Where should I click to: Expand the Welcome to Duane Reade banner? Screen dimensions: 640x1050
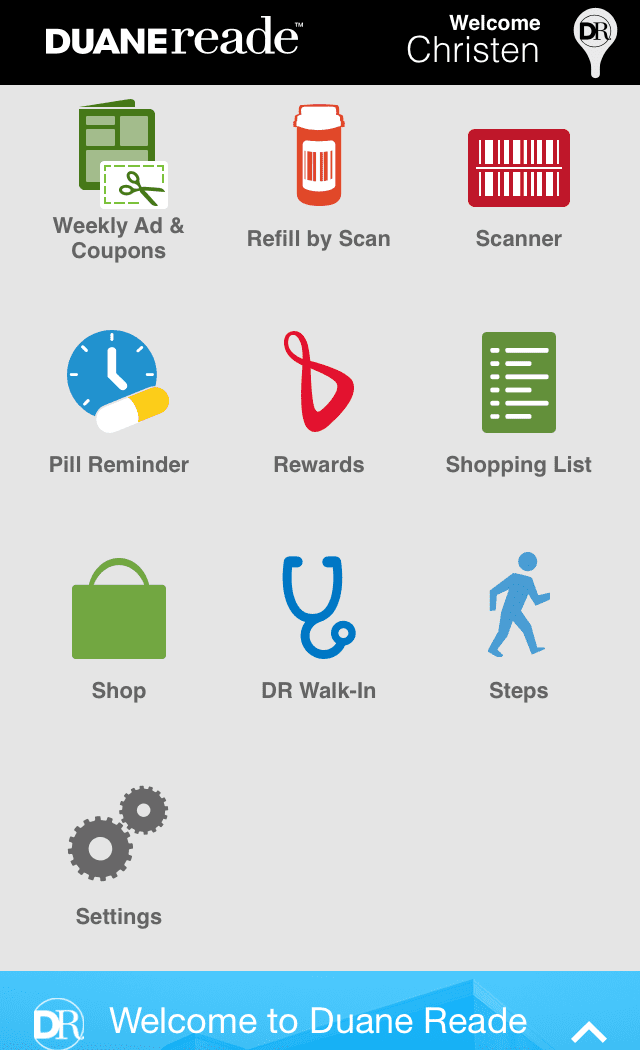tap(589, 1030)
